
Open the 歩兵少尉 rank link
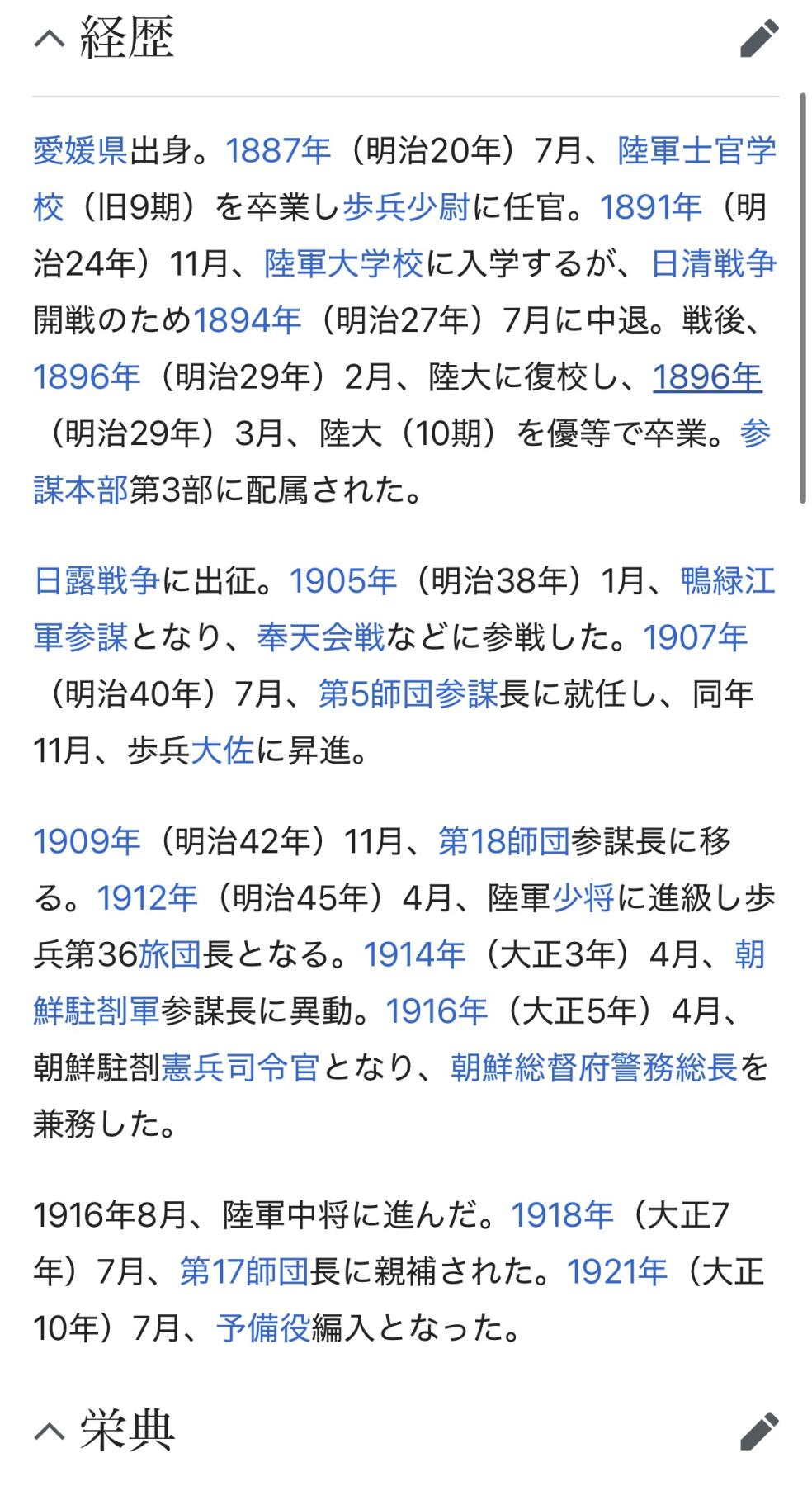tap(408, 207)
